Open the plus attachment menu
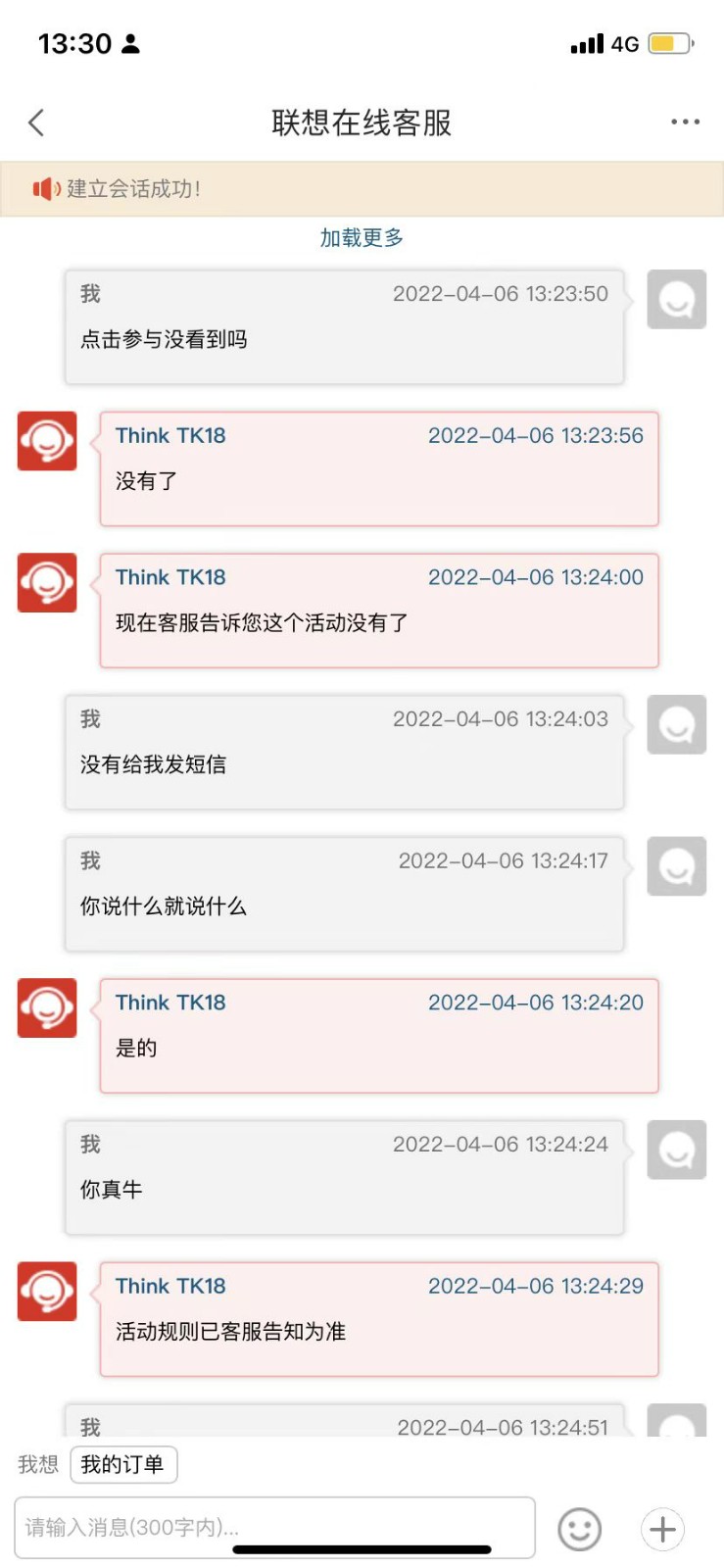This screenshot has width=724, height=1568. [662, 1529]
